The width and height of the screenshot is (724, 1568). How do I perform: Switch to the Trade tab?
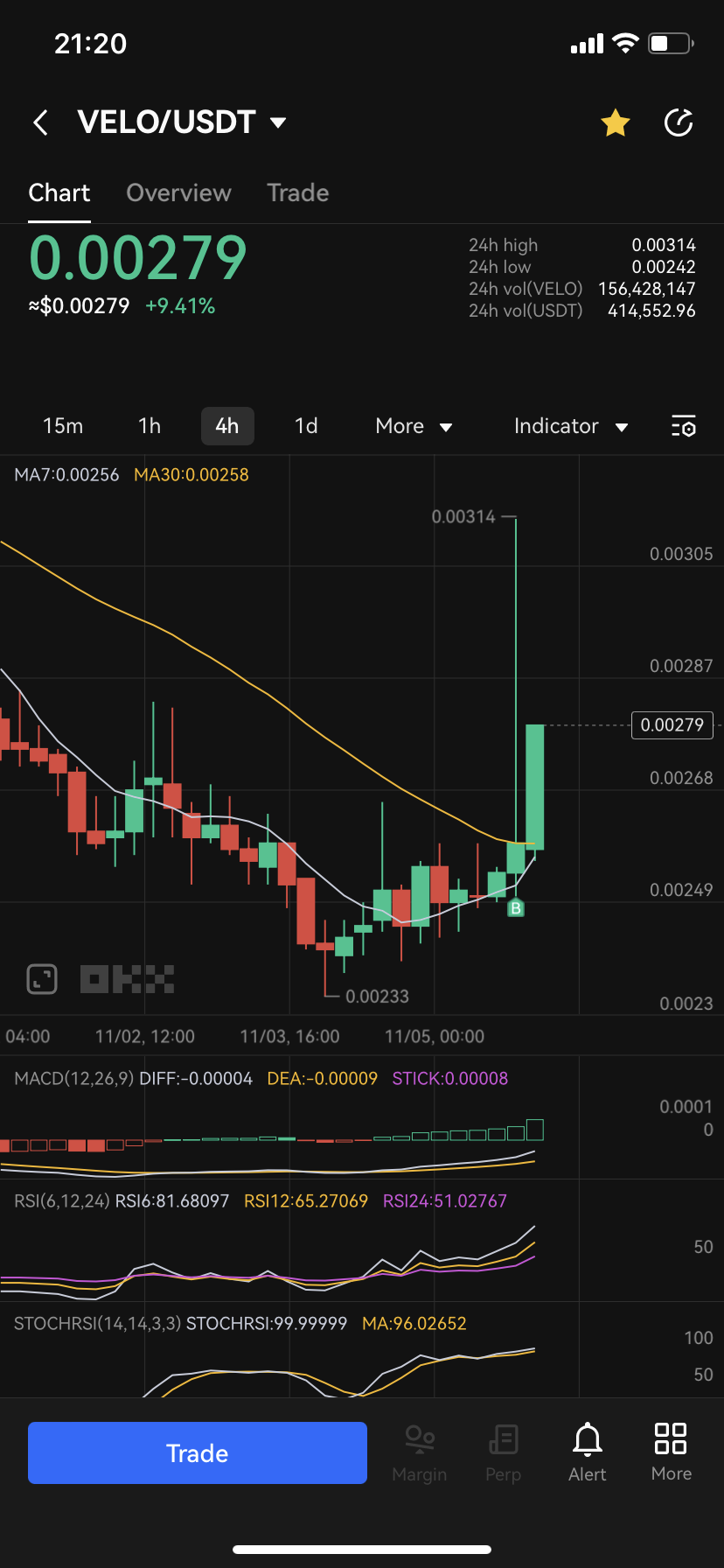(x=297, y=192)
